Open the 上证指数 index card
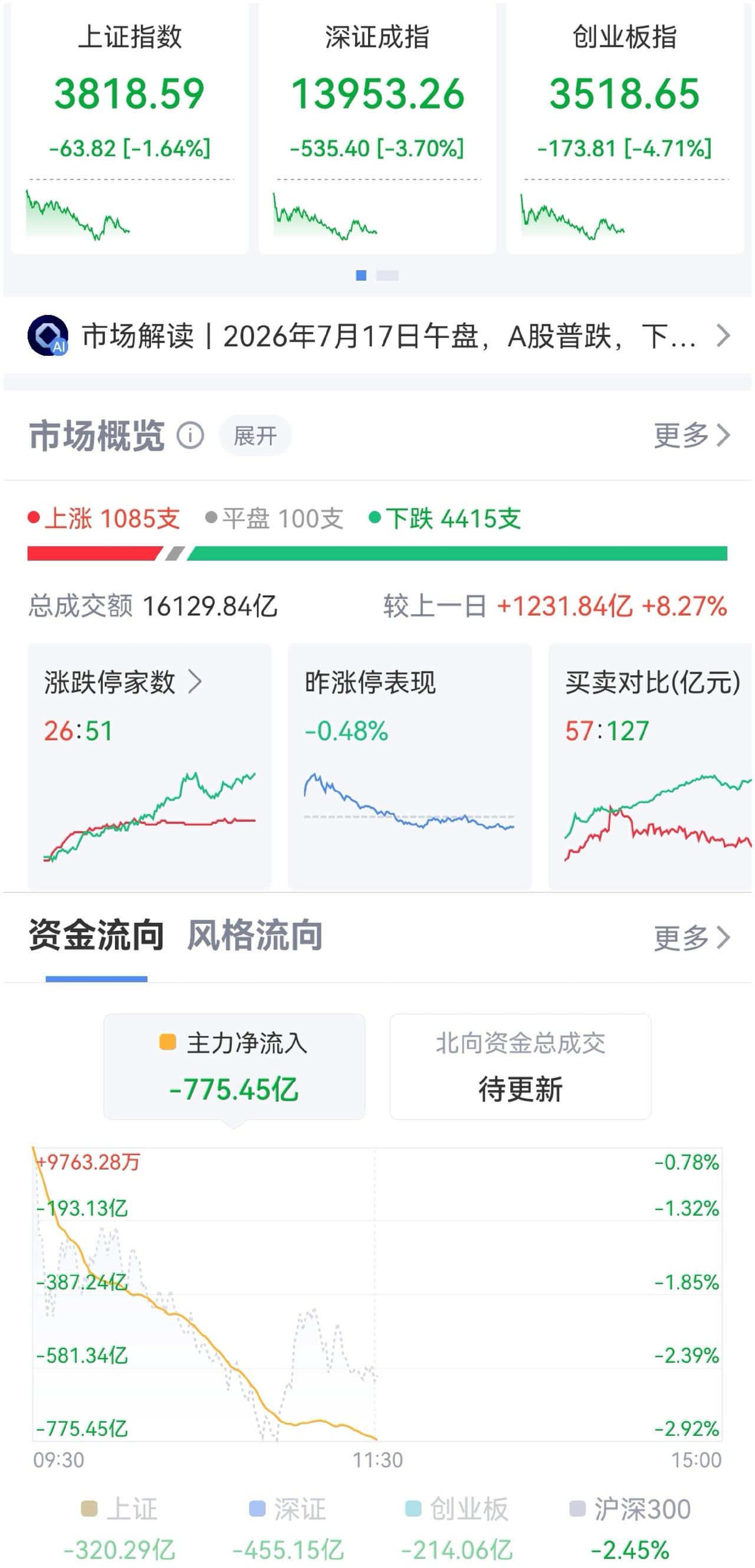 pyautogui.click(x=130, y=128)
